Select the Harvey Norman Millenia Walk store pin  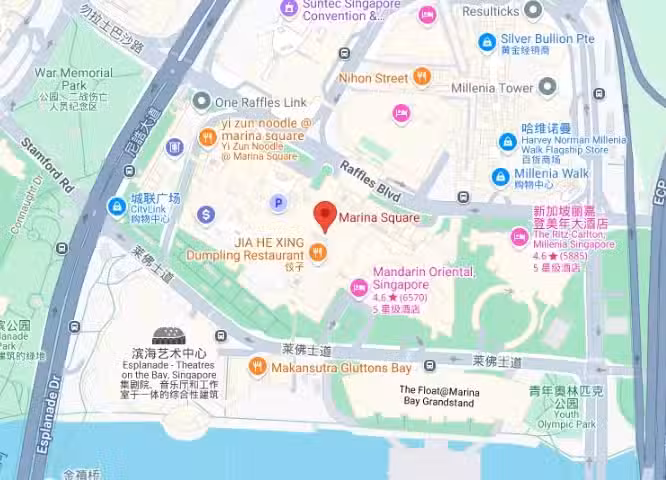pyautogui.click(x=507, y=142)
